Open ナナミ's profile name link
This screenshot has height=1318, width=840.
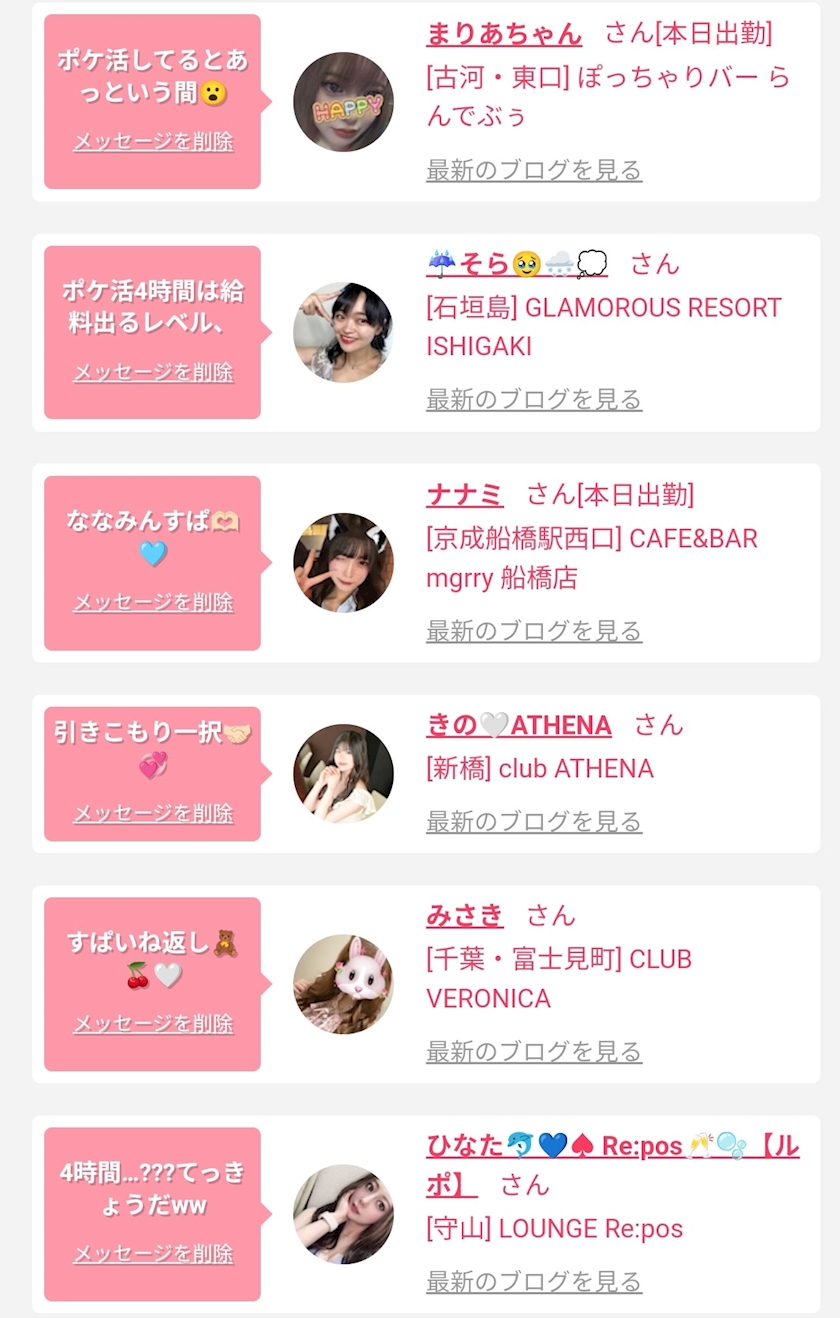(464, 495)
